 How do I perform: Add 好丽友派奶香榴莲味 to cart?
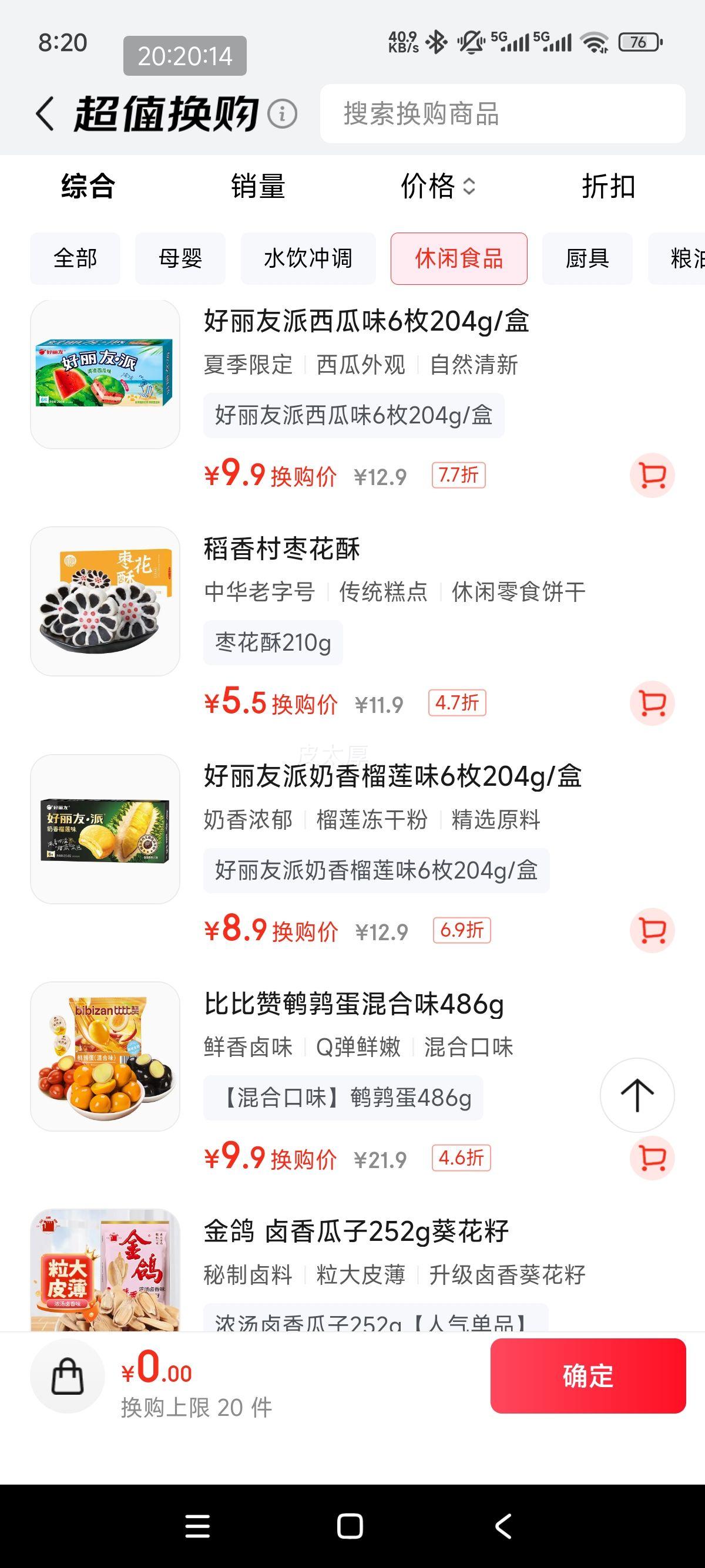(x=652, y=930)
